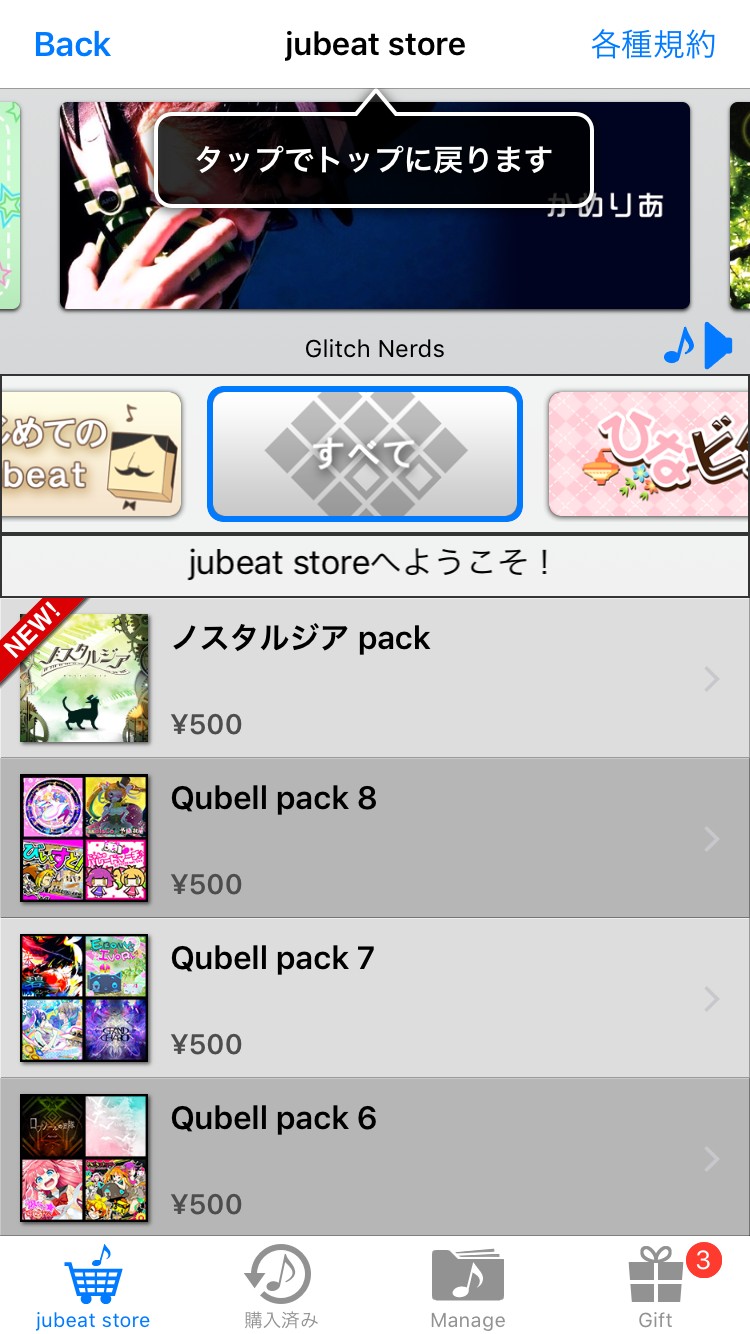Open ノスタルジア pack details
The image size is (750, 1334).
pyautogui.click(x=375, y=678)
